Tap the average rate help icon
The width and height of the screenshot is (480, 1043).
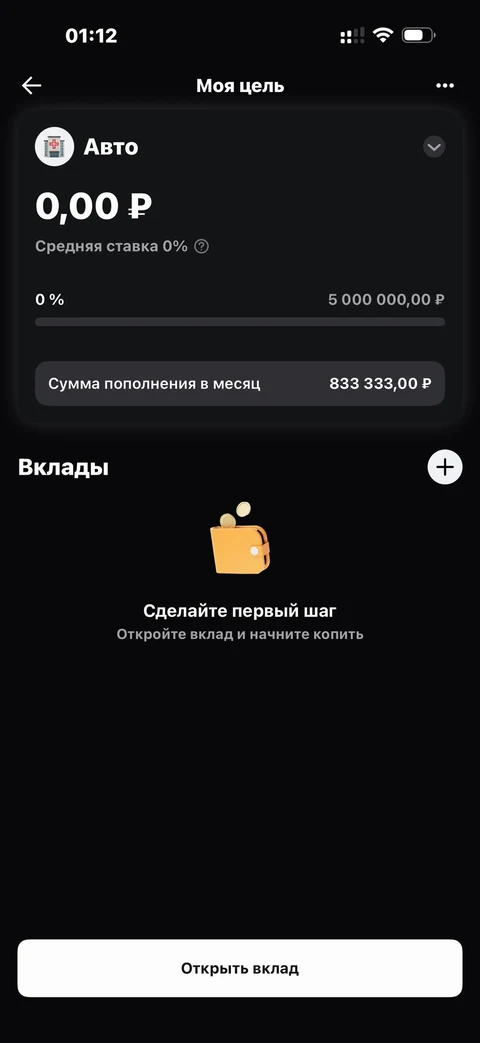coord(201,246)
